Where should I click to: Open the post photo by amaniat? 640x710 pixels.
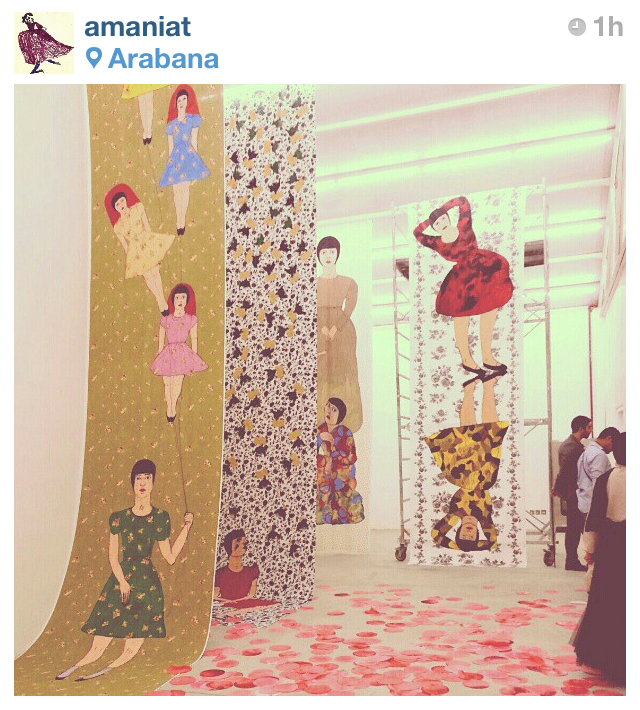click(x=320, y=390)
